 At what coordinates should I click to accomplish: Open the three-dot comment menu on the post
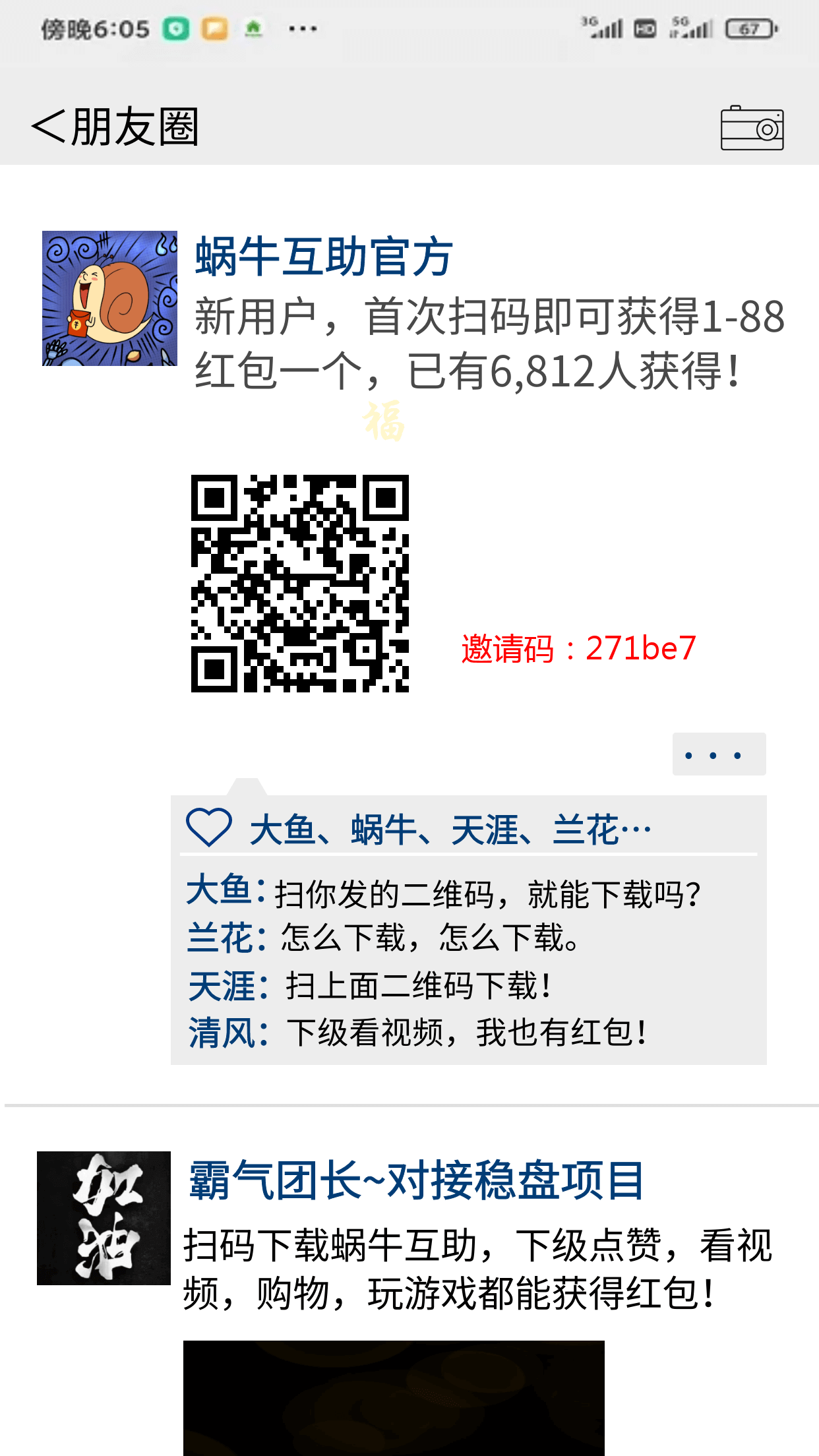click(x=718, y=754)
